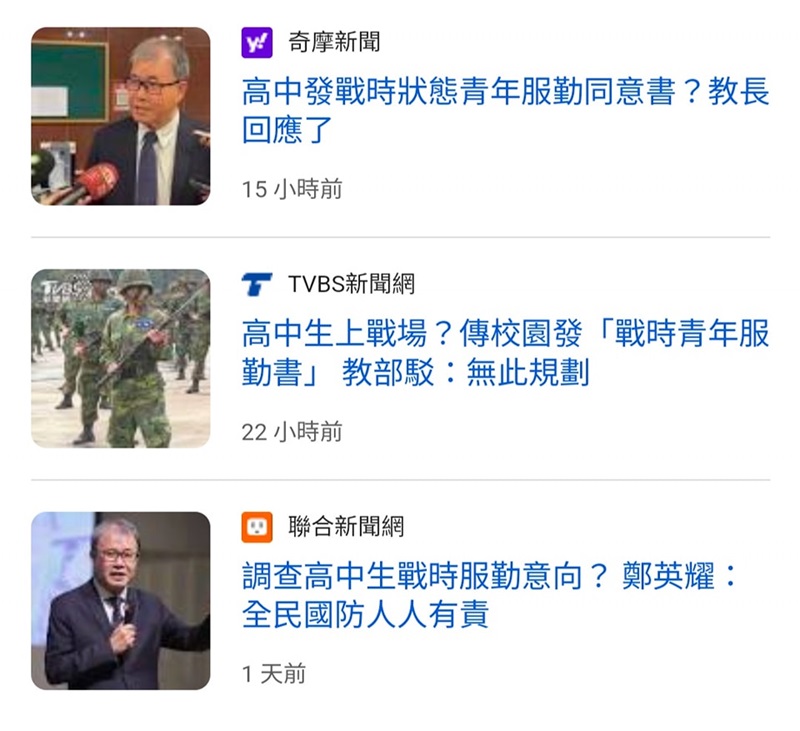Read the TVBS新聞網 story 高中生上戰場

pos(505,353)
